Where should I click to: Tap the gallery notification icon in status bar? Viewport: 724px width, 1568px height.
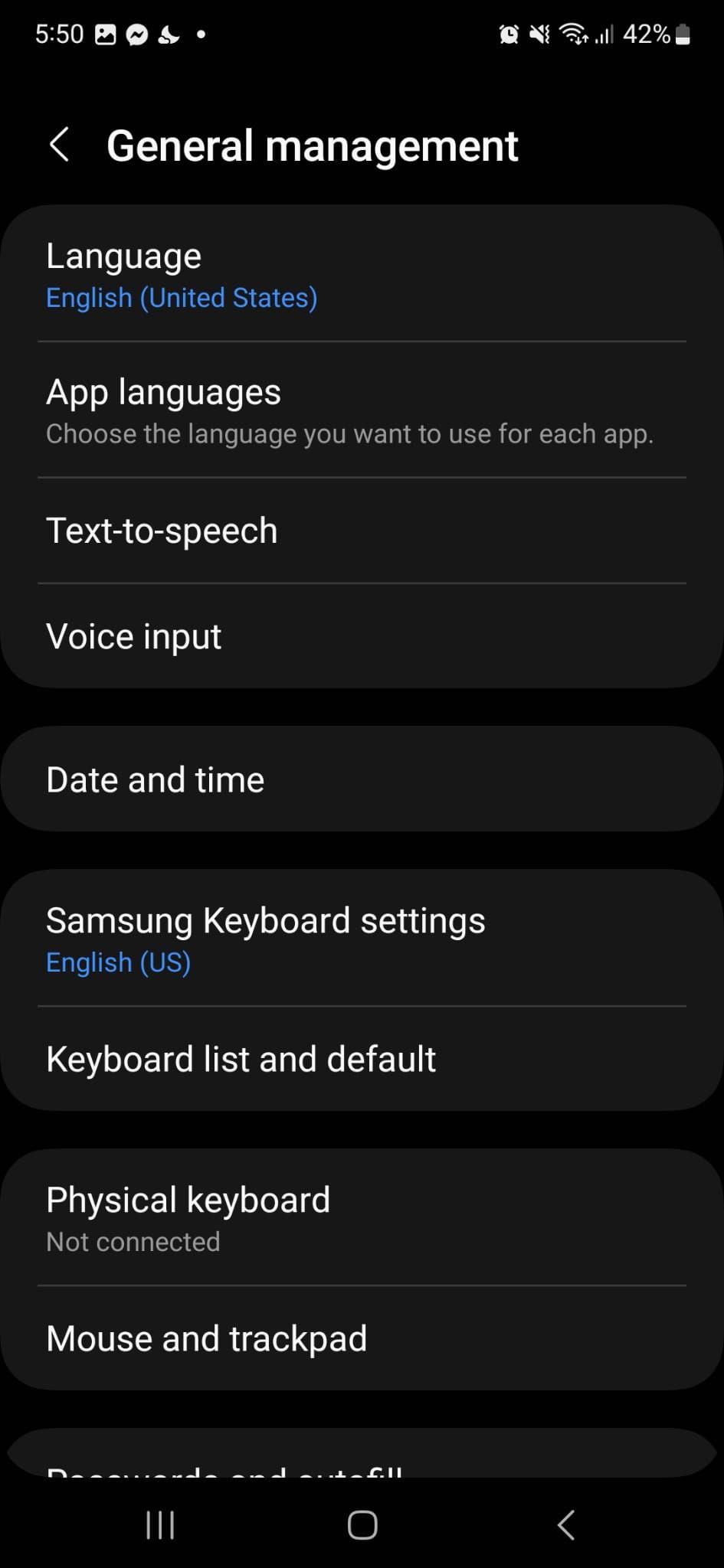point(104,34)
